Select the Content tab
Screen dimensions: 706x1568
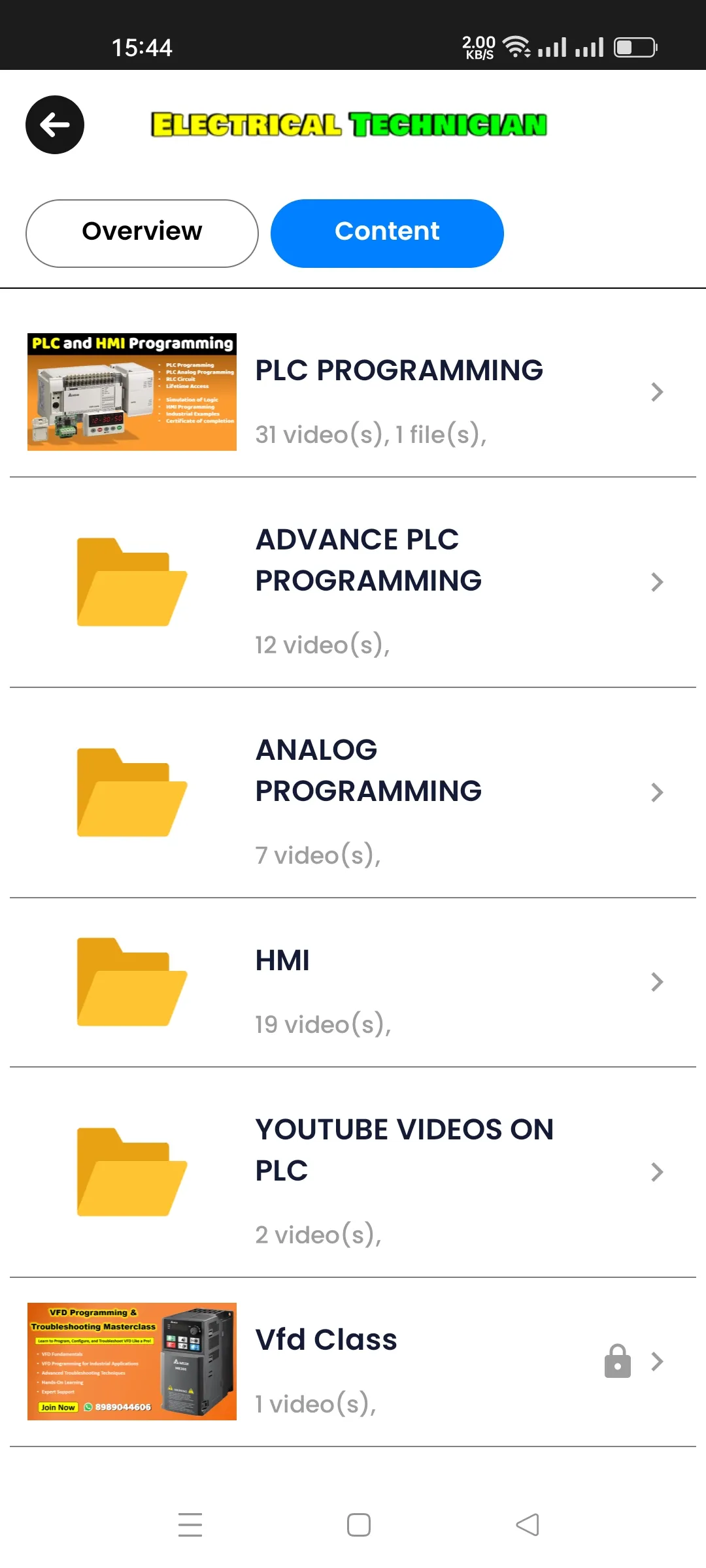[387, 233]
